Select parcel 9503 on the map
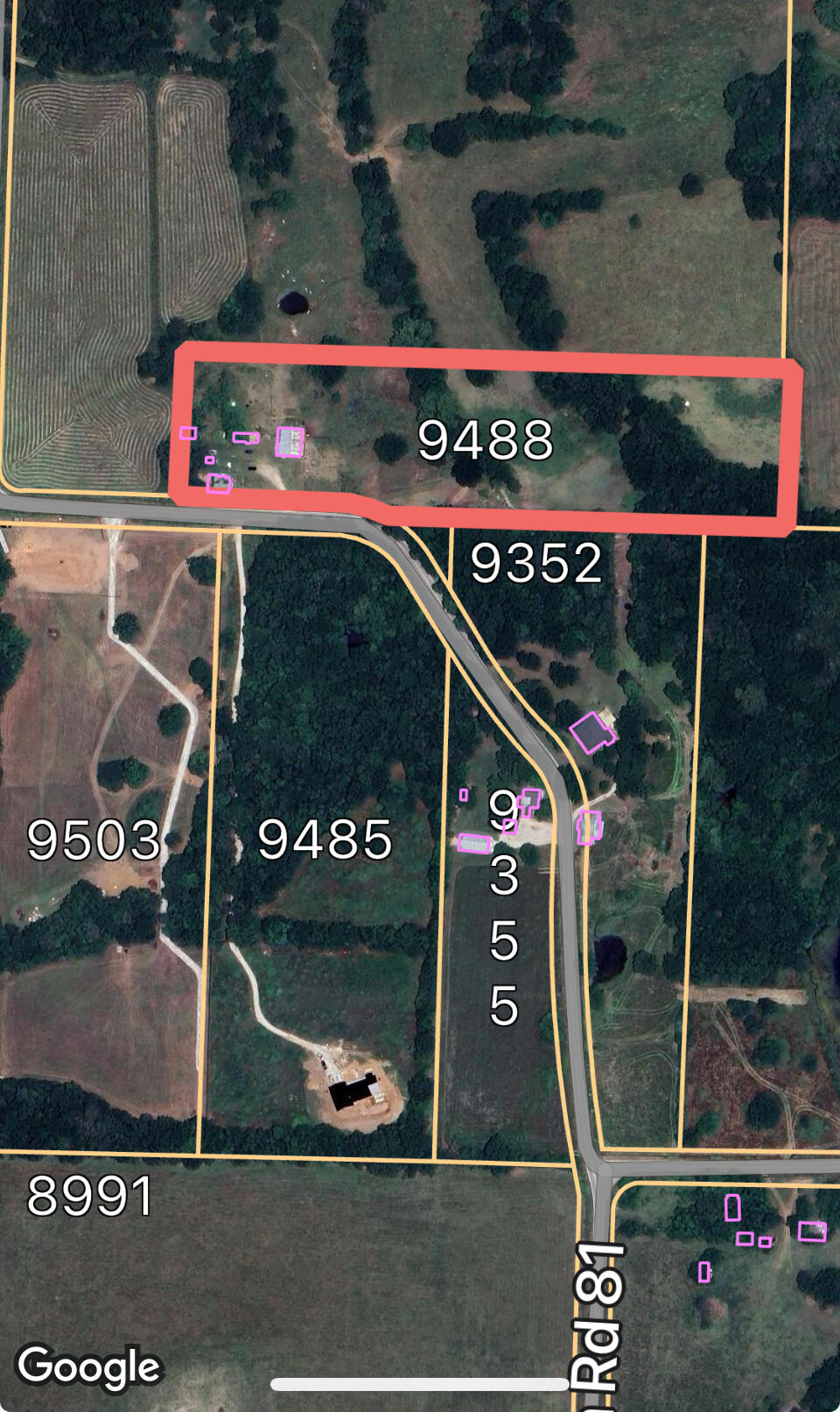The height and width of the screenshot is (1412, 840). [94, 840]
